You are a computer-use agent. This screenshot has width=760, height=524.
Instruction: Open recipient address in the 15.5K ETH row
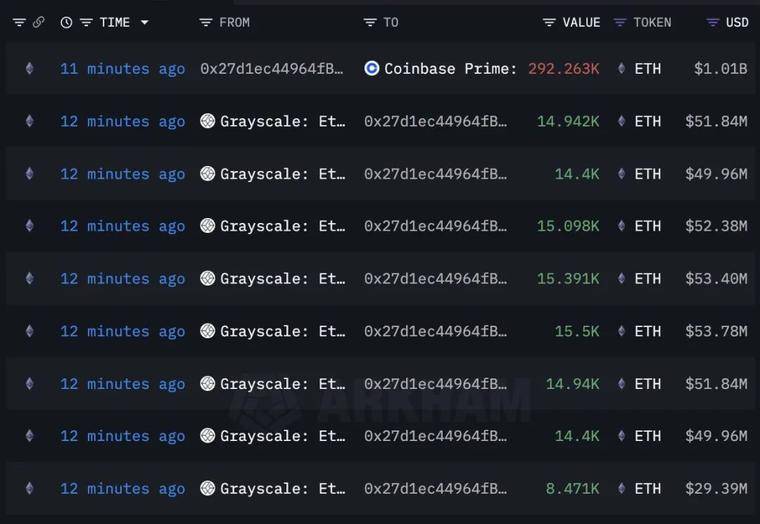(435, 331)
